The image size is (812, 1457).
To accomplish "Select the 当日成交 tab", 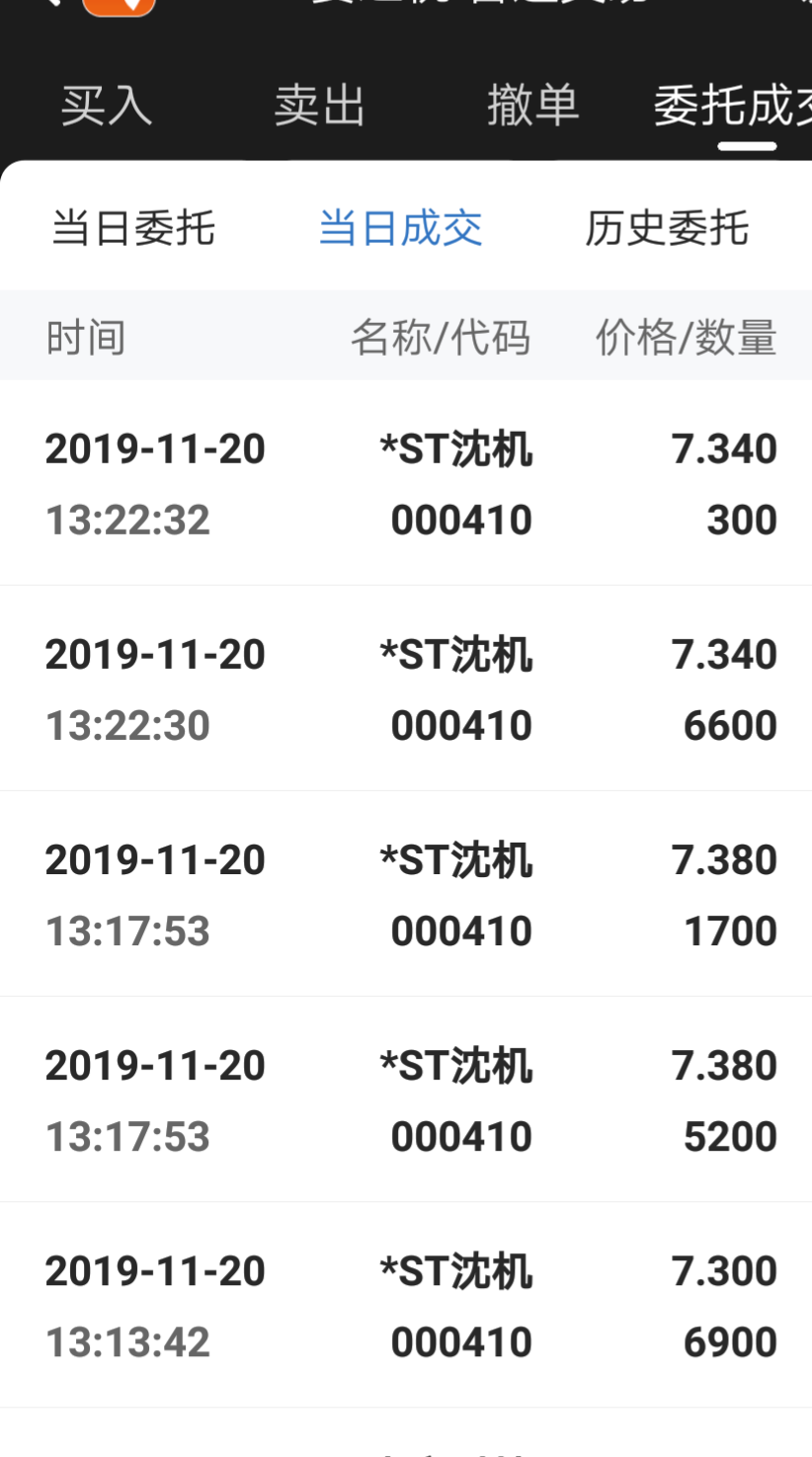I will 400,227.
